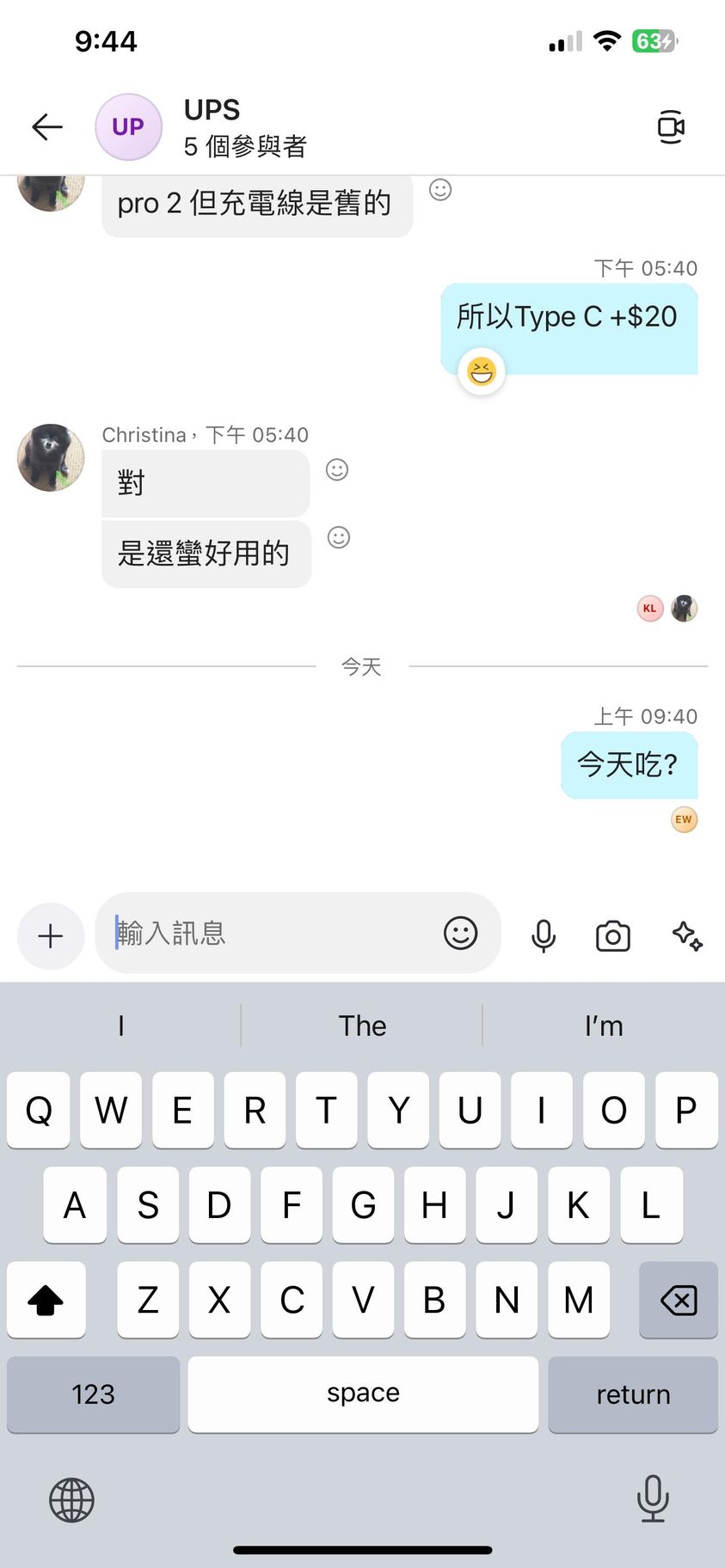725x1568 pixels.
Task: Start keyboard dictation microphone
Action: [653, 1498]
